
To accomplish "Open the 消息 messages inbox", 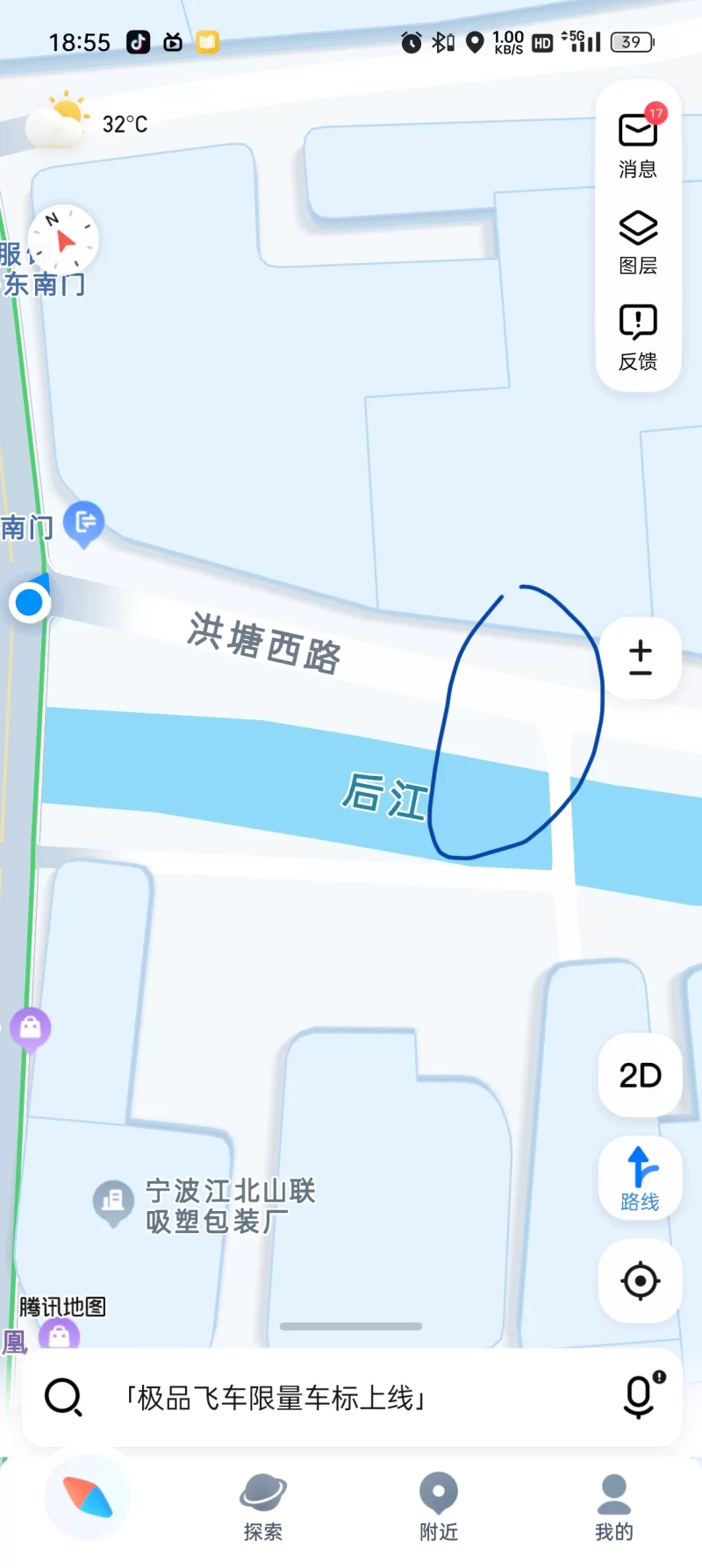I will point(638,140).
